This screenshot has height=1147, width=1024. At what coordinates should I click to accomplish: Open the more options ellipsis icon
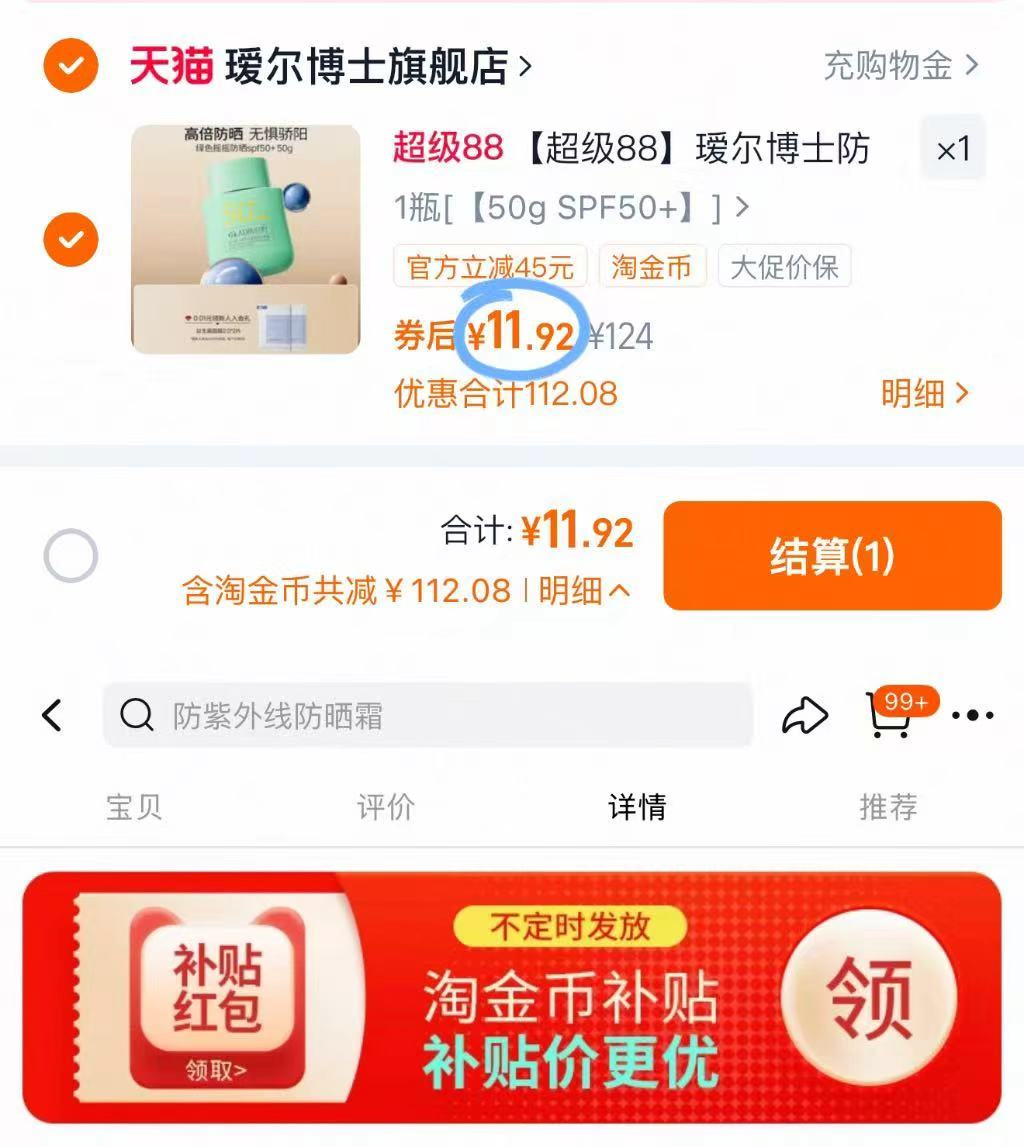[x=973, y=714]
